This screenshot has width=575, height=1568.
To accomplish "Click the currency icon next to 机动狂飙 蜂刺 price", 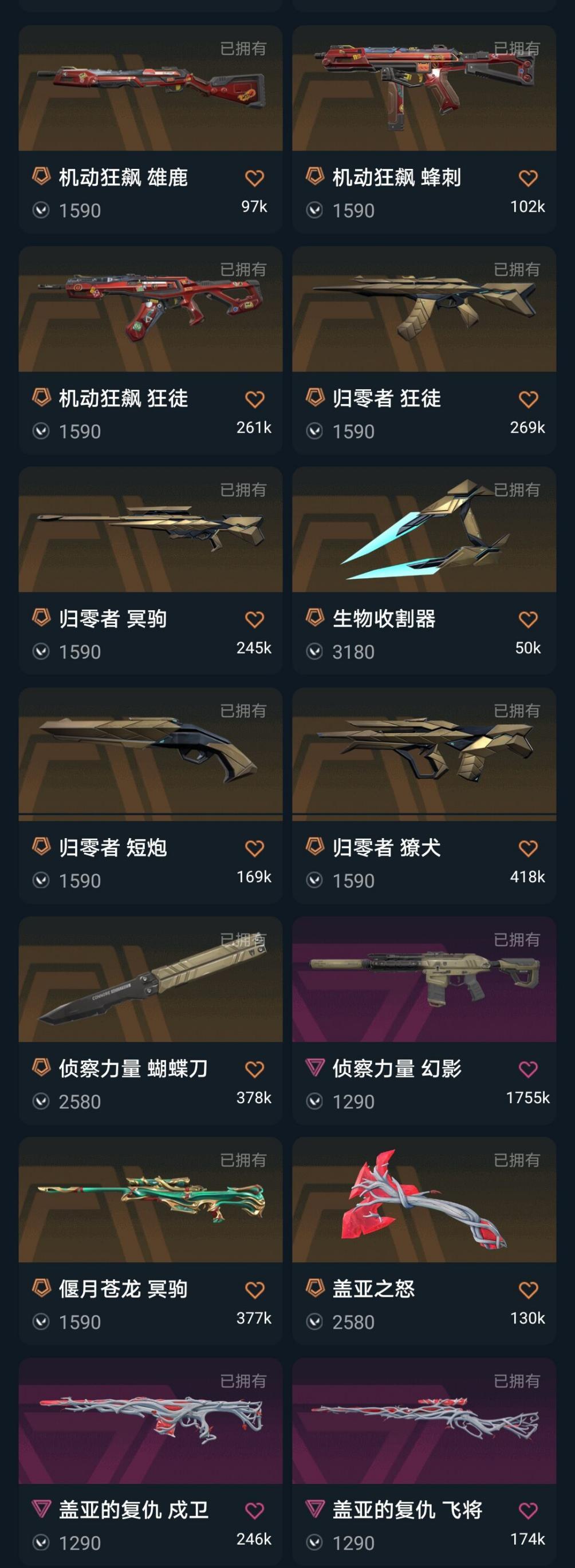I will [x=315, y=210].
